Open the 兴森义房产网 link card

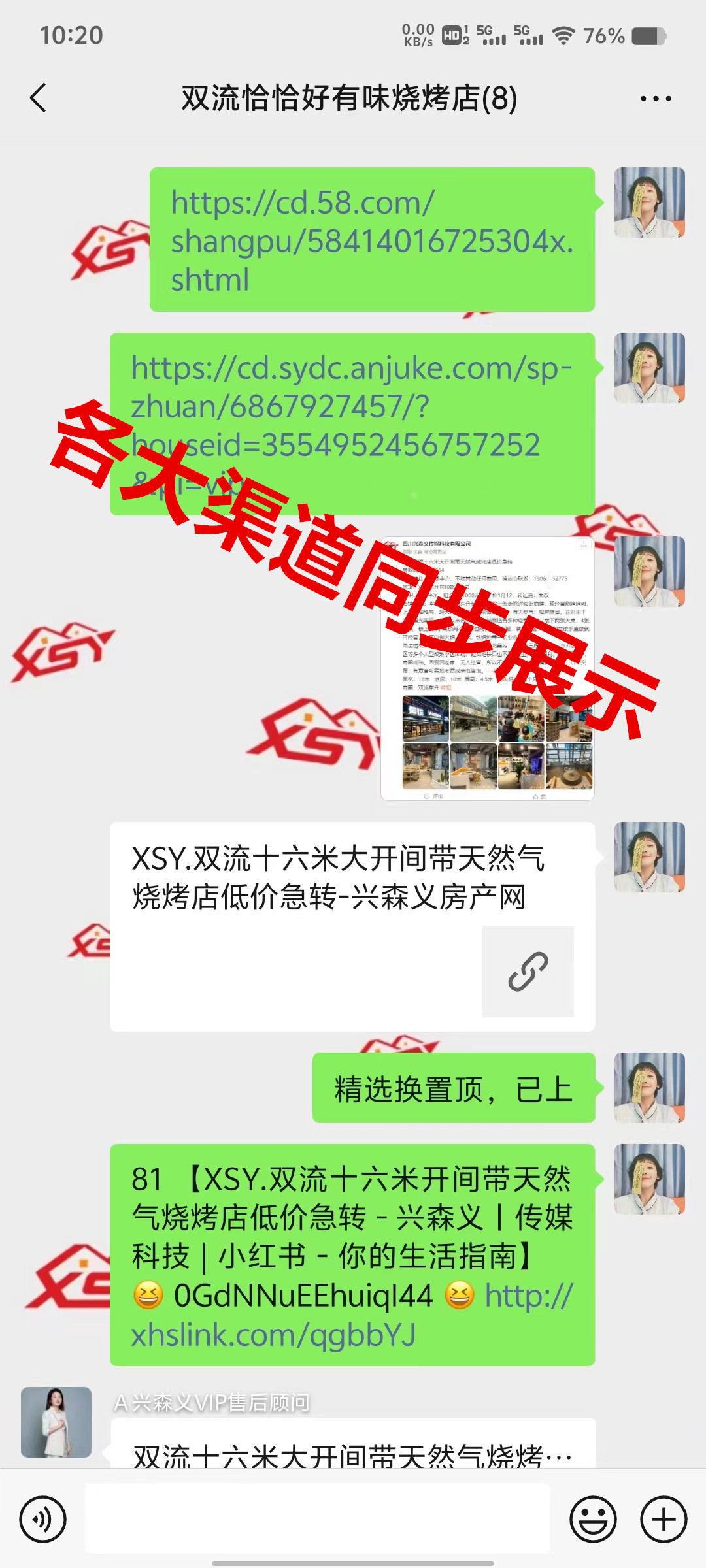point(352,926)
